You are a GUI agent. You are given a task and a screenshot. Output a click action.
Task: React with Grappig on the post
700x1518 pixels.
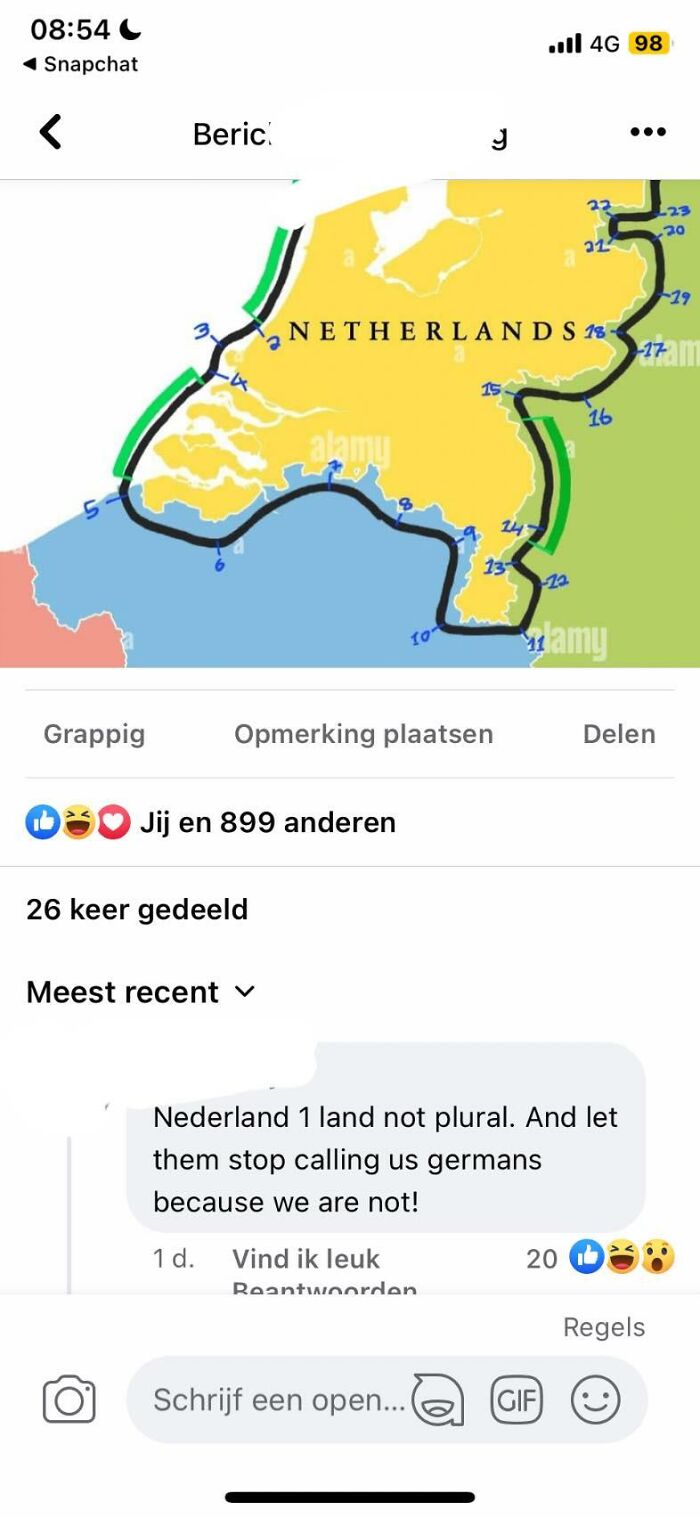point(94,734)
